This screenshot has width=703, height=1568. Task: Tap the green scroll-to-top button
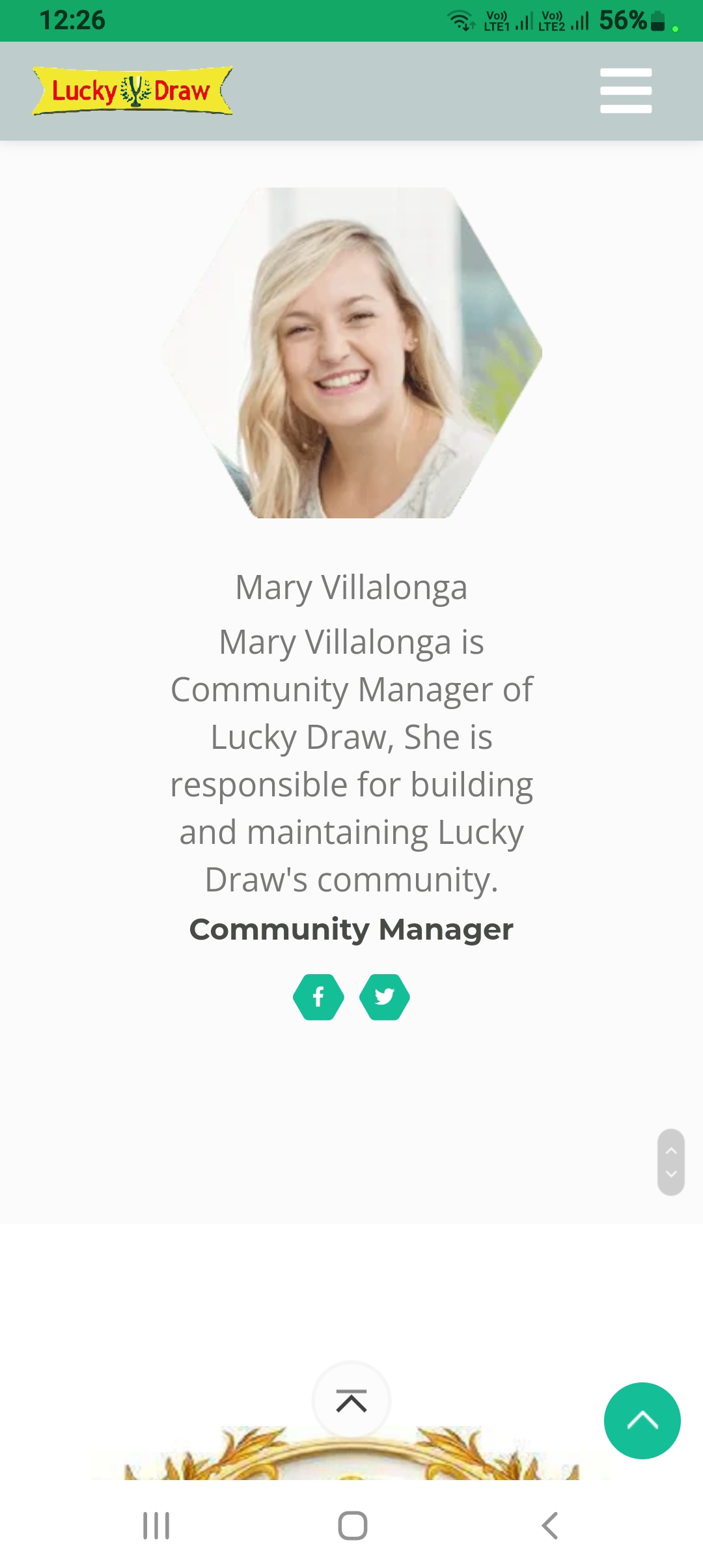(642, 1420)
